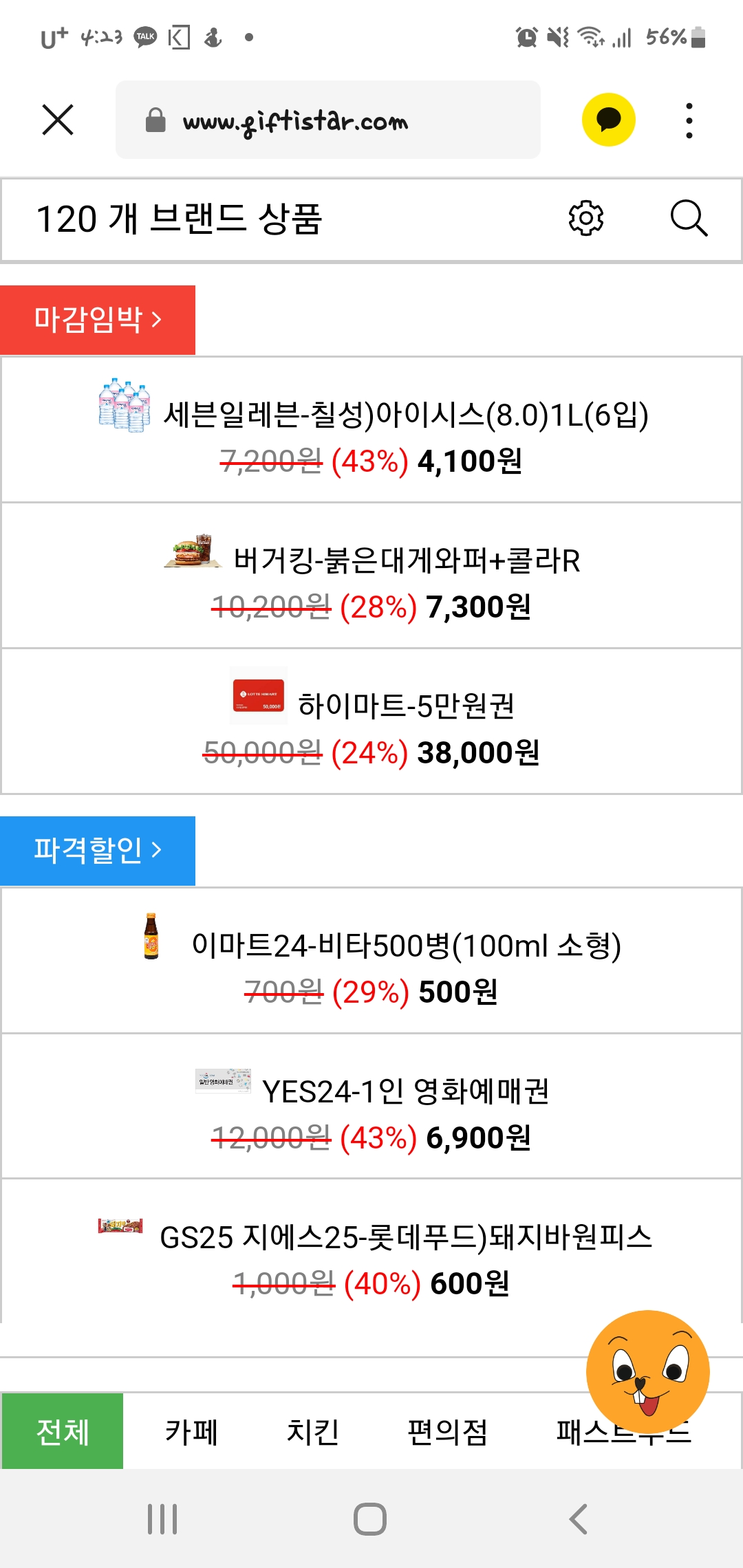Screen dimensions: 743x1568
Task: Open the settings gear icon
Action: tap(585, 219)
